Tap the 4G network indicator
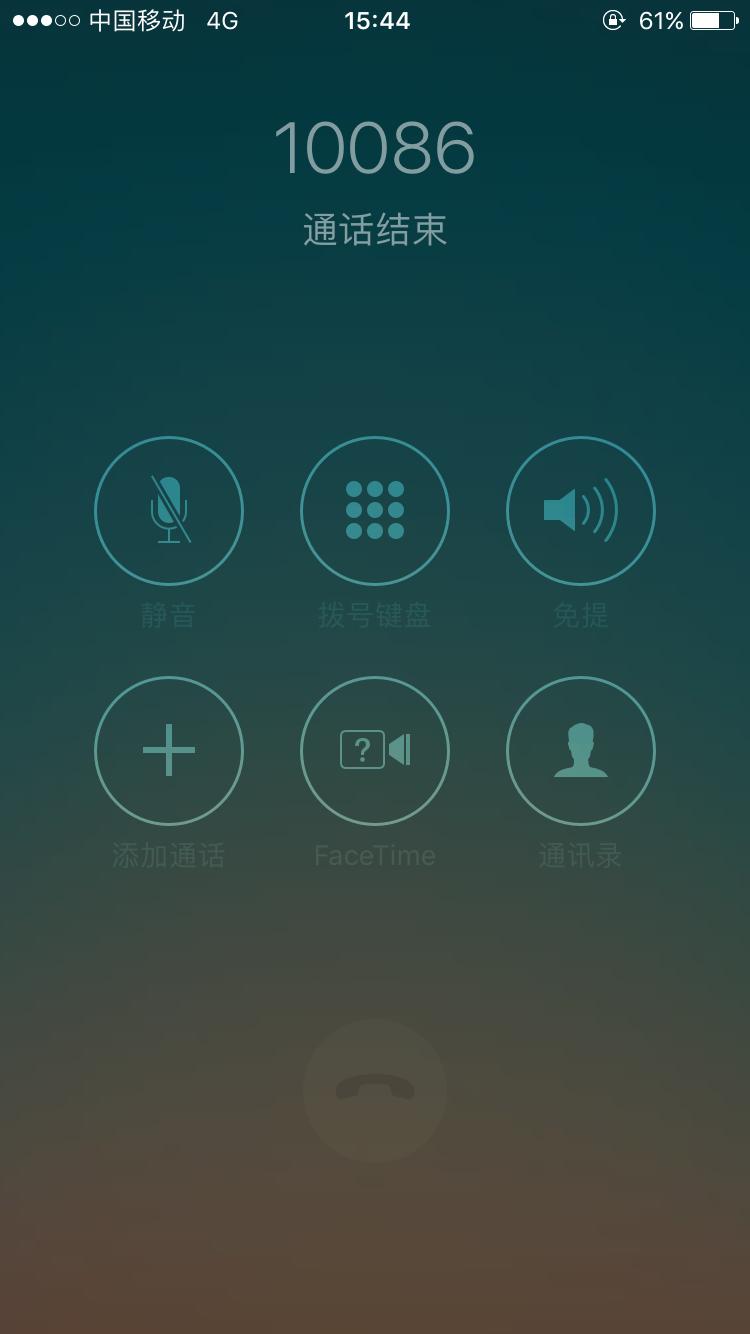 pyautogui.click(x=224, y=19)
